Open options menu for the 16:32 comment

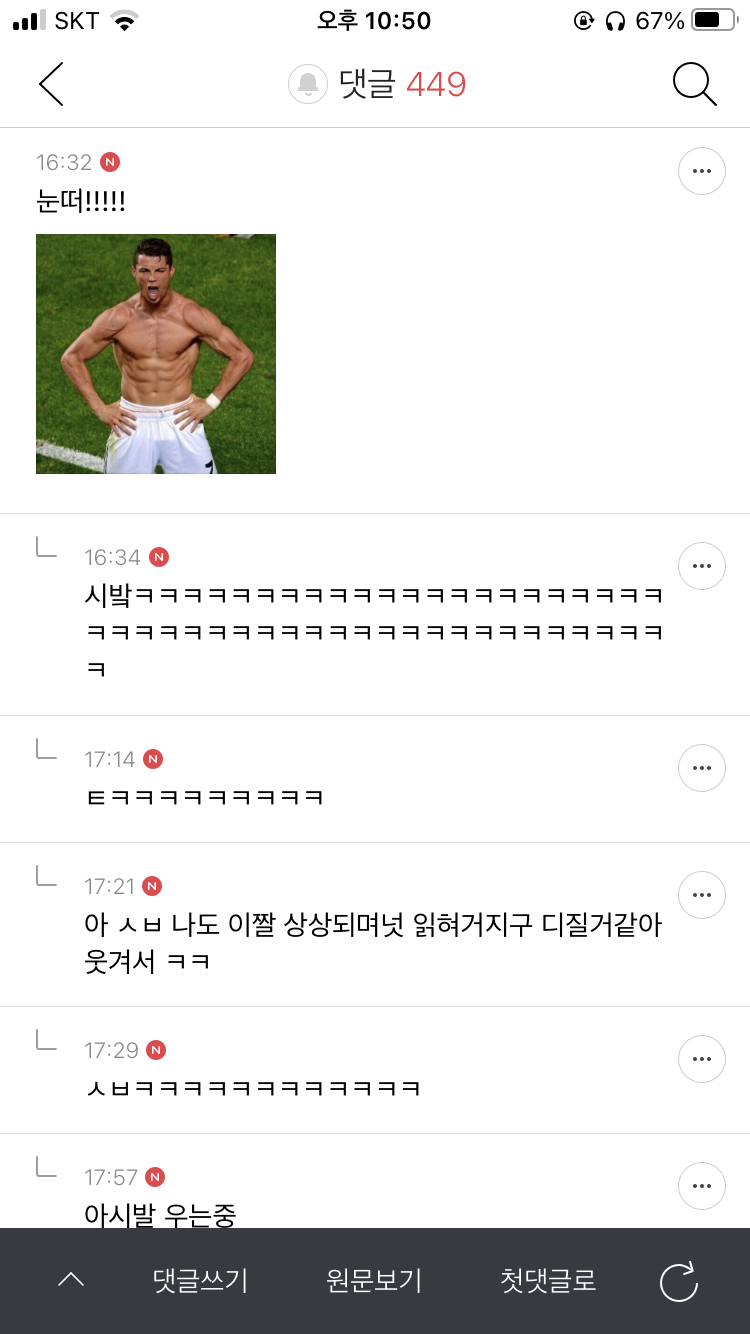tap(701, 170)
